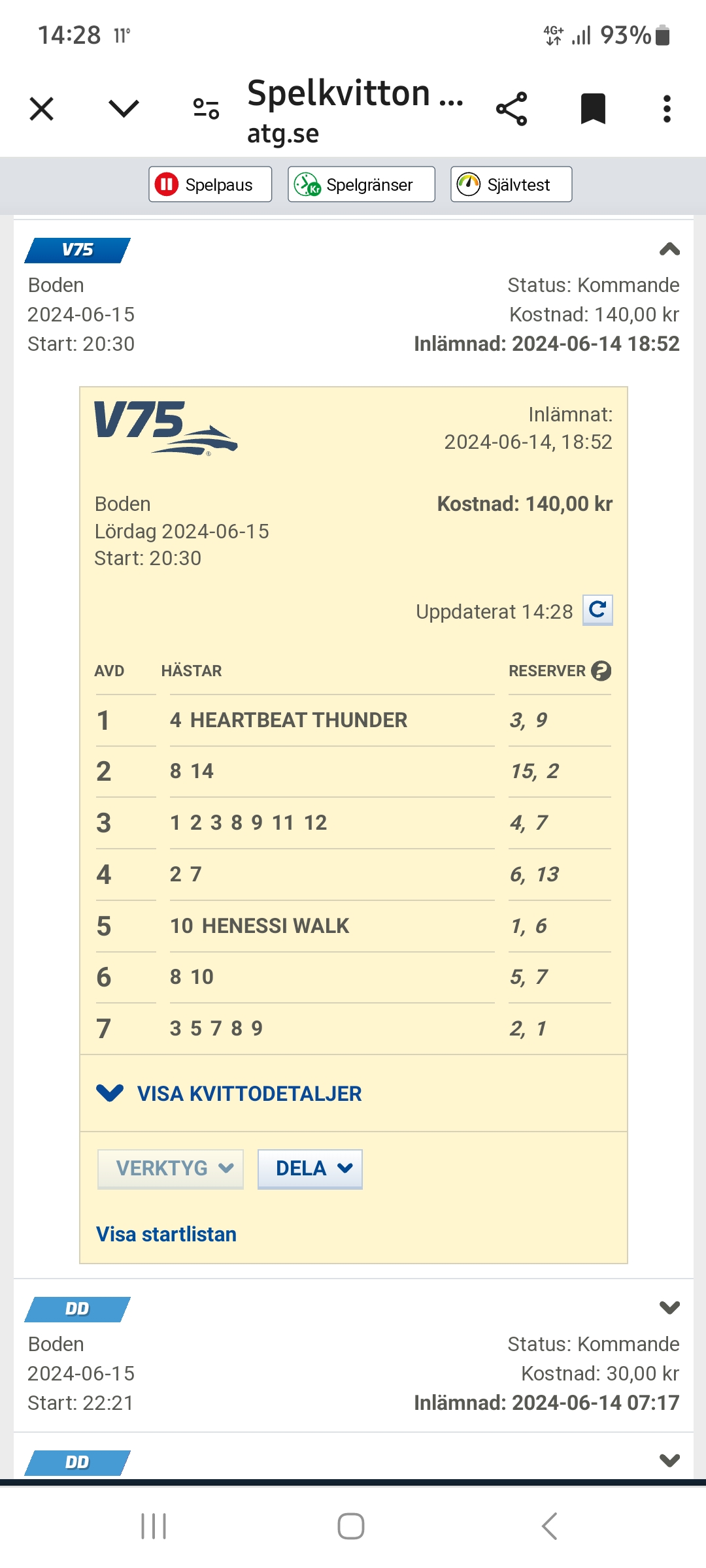The width and height of the screenshot is (706, 1568).
Task: Open the Reserver help question mark
Action: (601, 671)
